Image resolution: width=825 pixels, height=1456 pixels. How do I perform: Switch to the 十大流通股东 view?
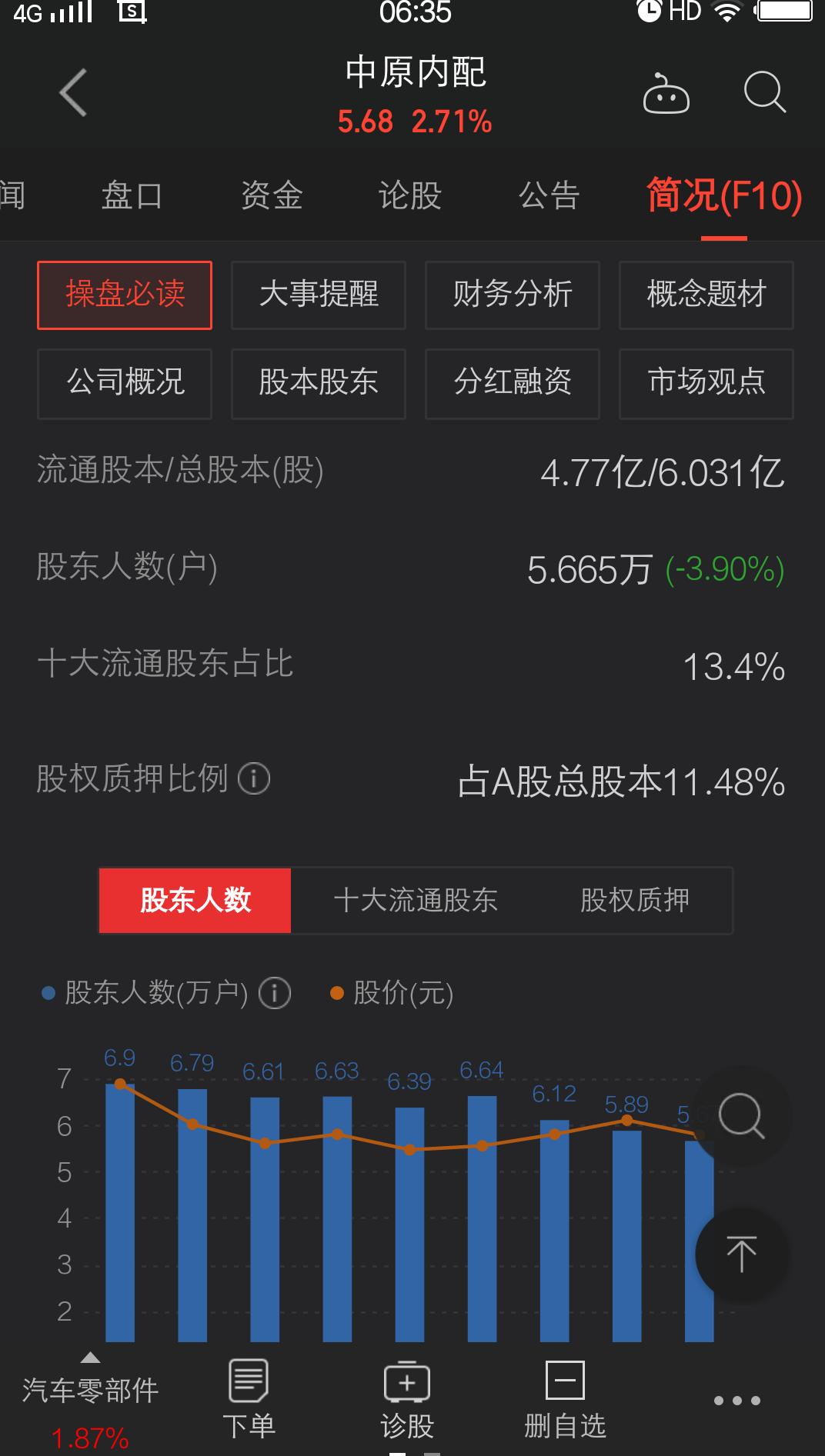tap(416, 900)
